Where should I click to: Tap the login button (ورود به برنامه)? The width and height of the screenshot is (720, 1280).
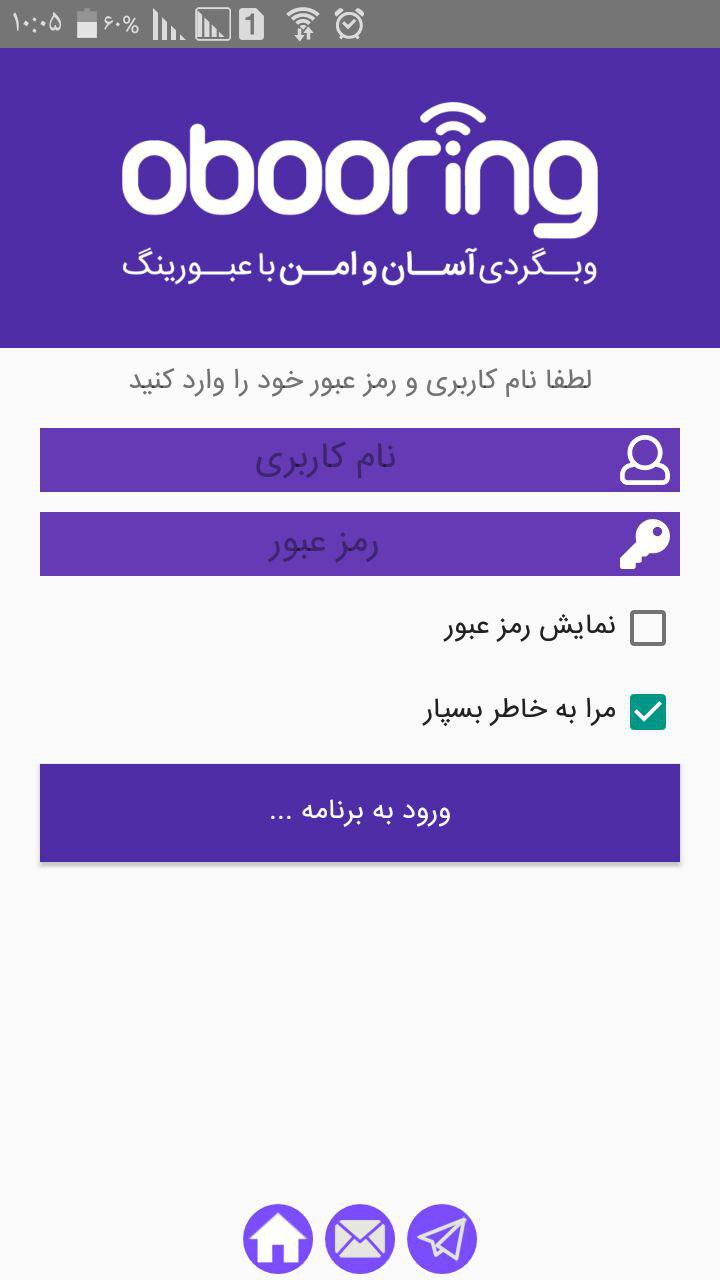tap(360, 812)
